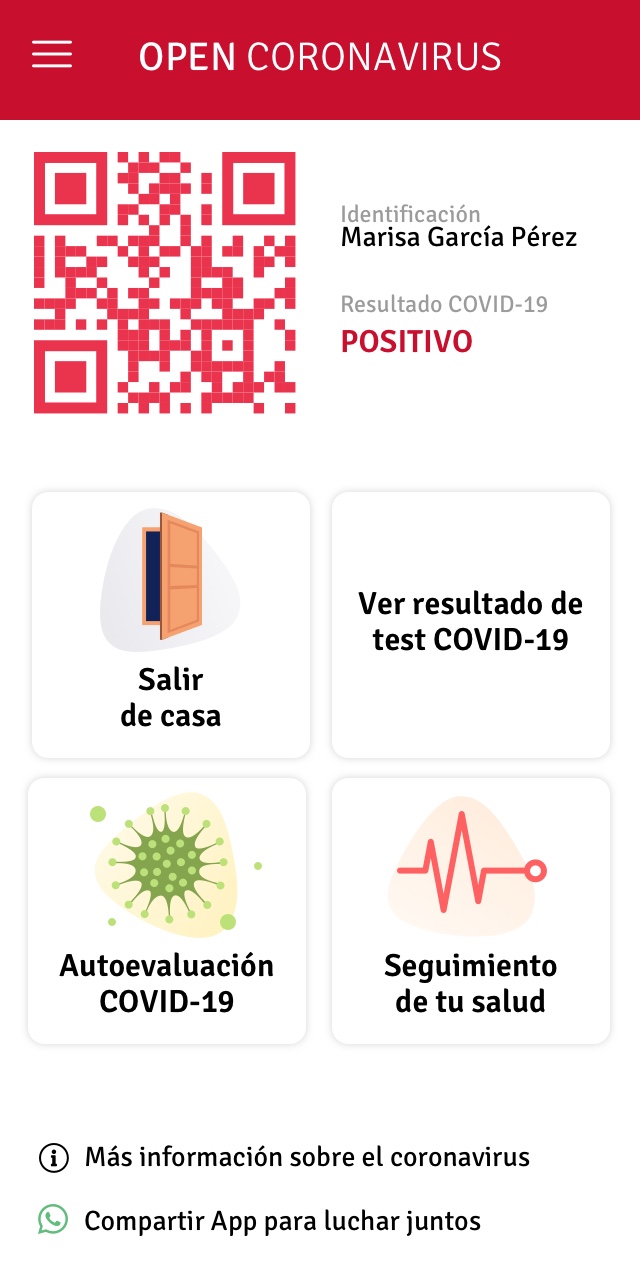Image resolution: width=640 pixels, height=1280 pixels.
Task: Open the Salir de casa card
Action: click(x=171, y=625)
